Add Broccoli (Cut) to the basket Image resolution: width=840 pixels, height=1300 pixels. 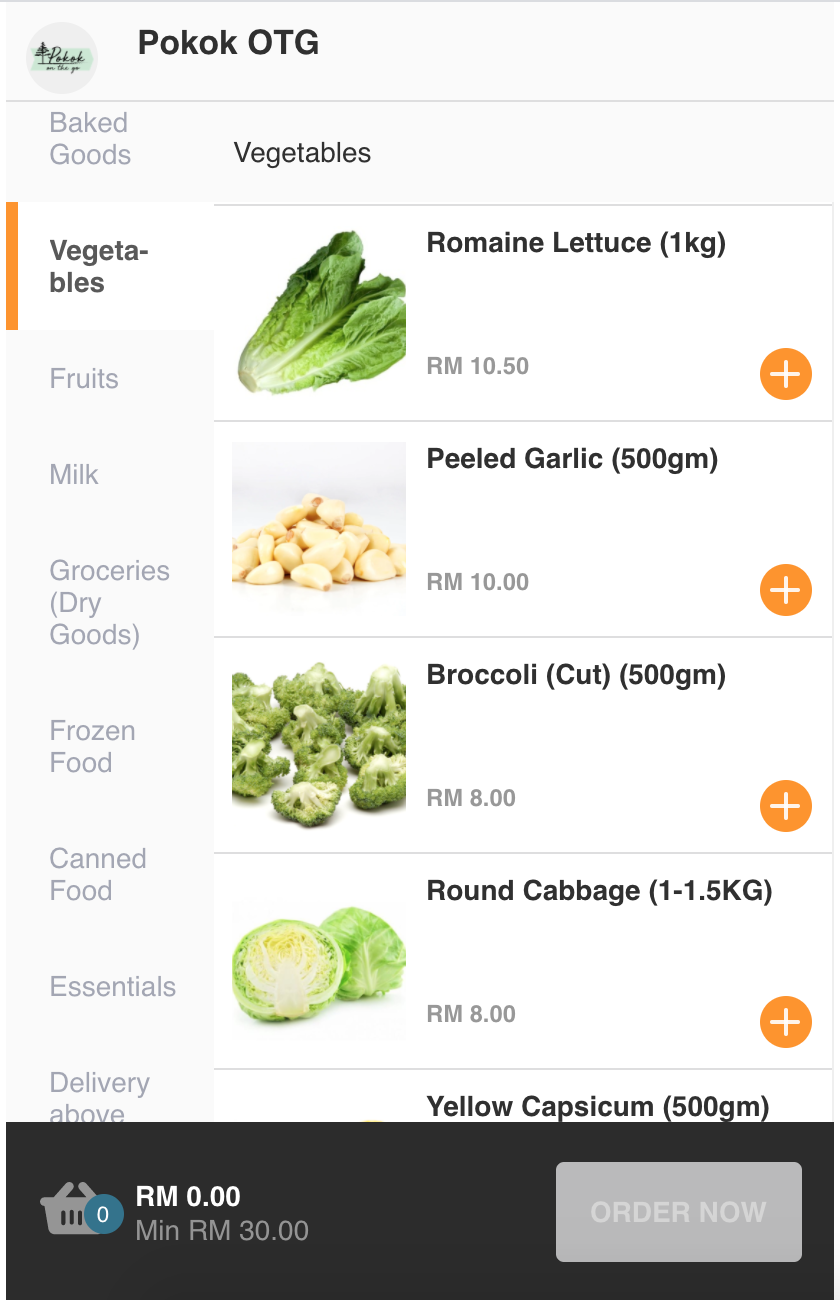click(786, 806)
